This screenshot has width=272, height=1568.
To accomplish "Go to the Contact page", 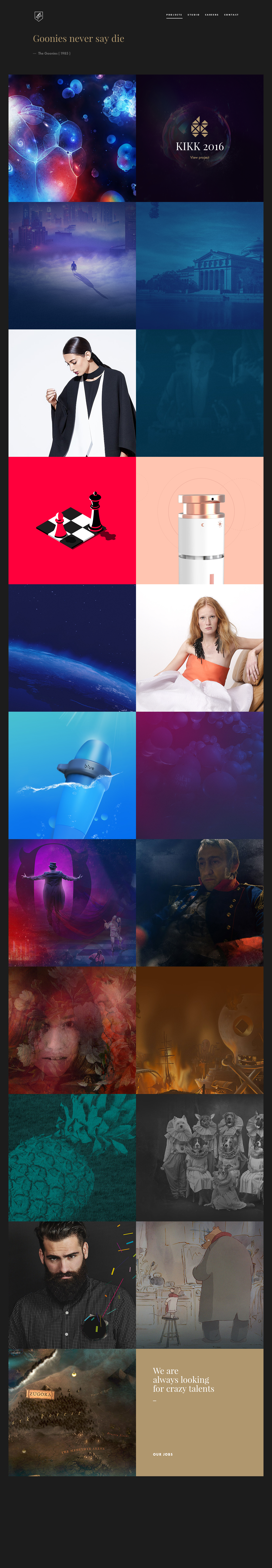I will 231,15.
